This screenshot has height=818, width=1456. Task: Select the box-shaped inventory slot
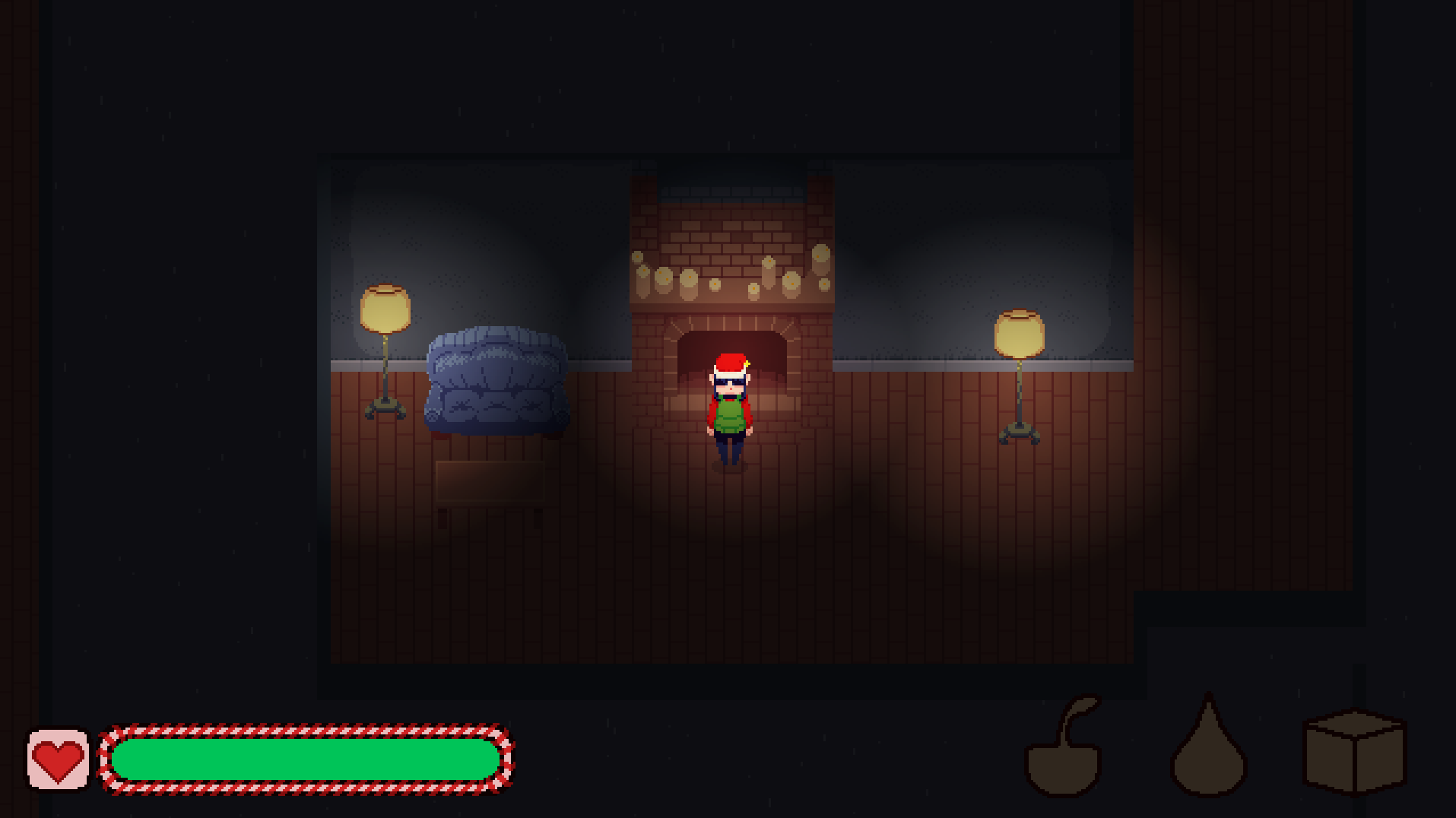click(x=1354, y=751)
